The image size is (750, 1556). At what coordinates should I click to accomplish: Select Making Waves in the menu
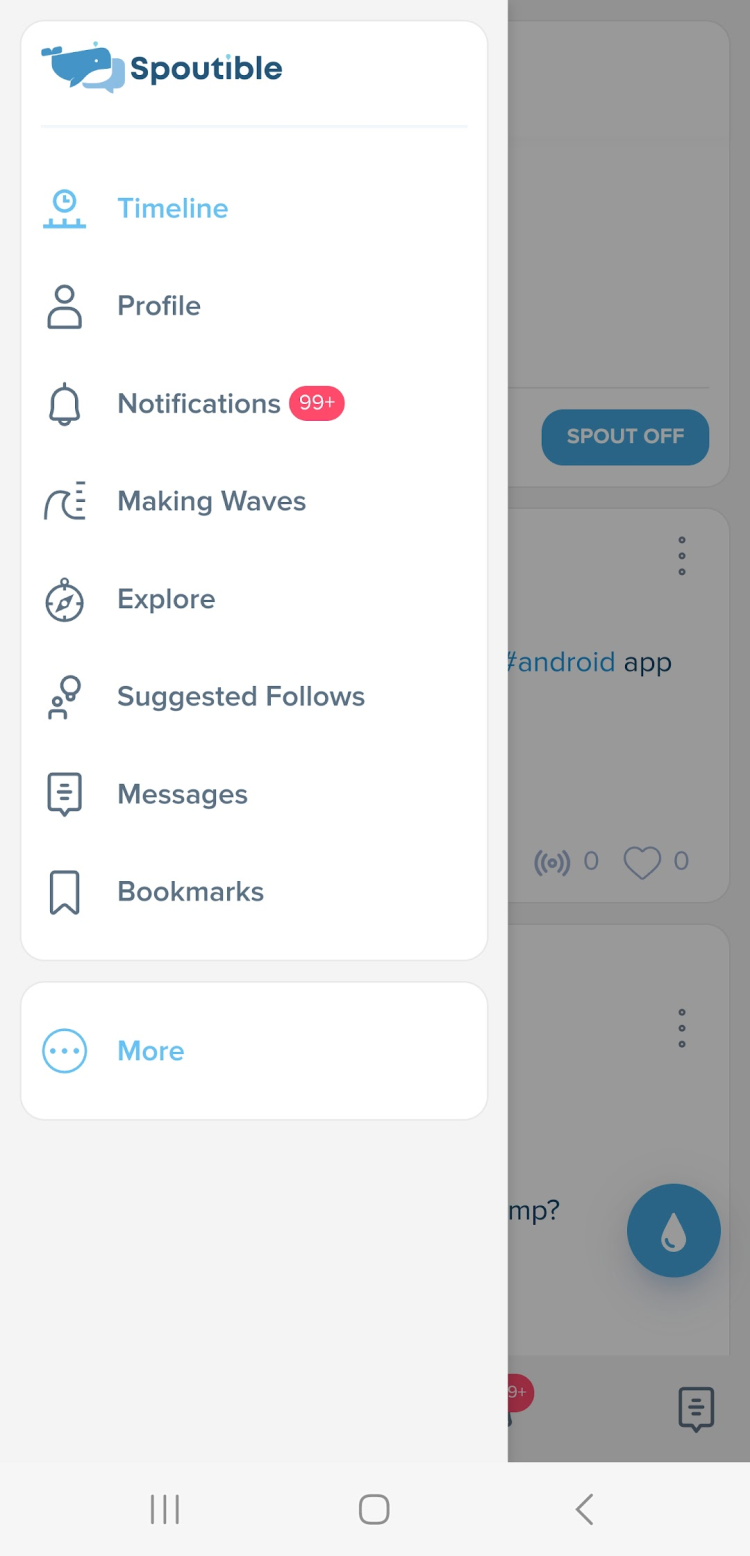211,501
